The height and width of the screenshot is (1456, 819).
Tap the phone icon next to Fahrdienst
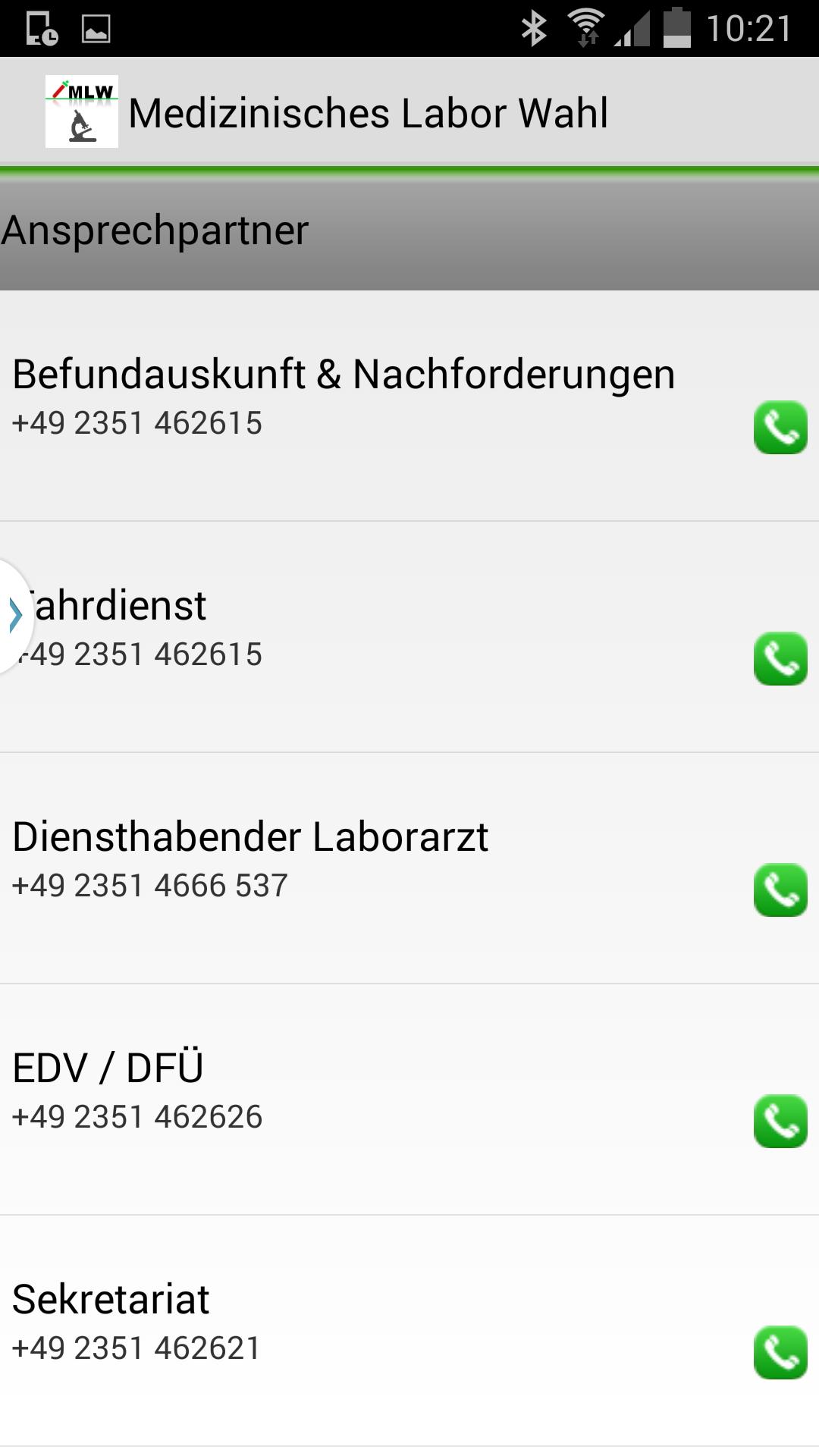(780, 659)
